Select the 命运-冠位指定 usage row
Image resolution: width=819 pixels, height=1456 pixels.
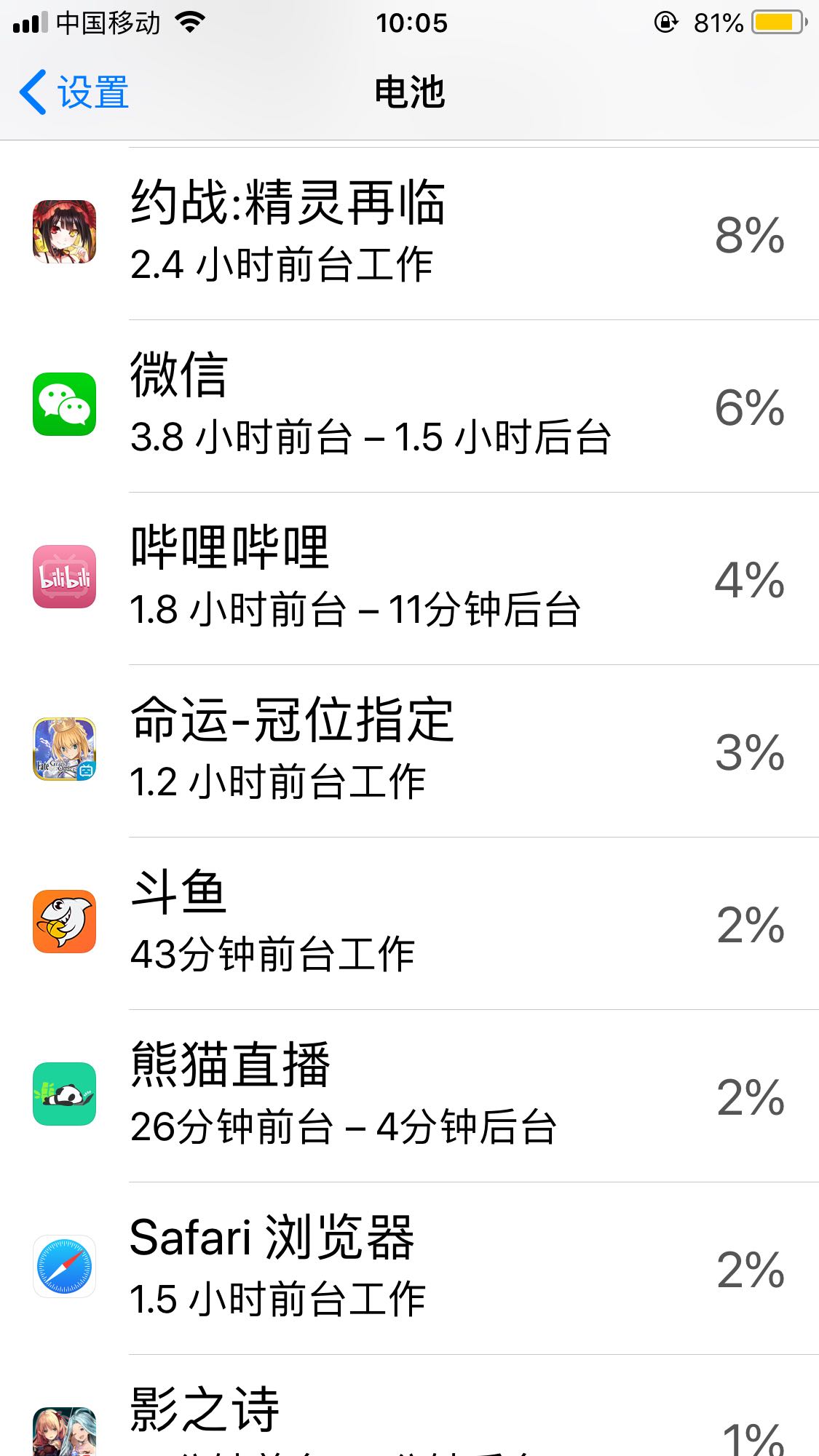[x=409, y=751]
